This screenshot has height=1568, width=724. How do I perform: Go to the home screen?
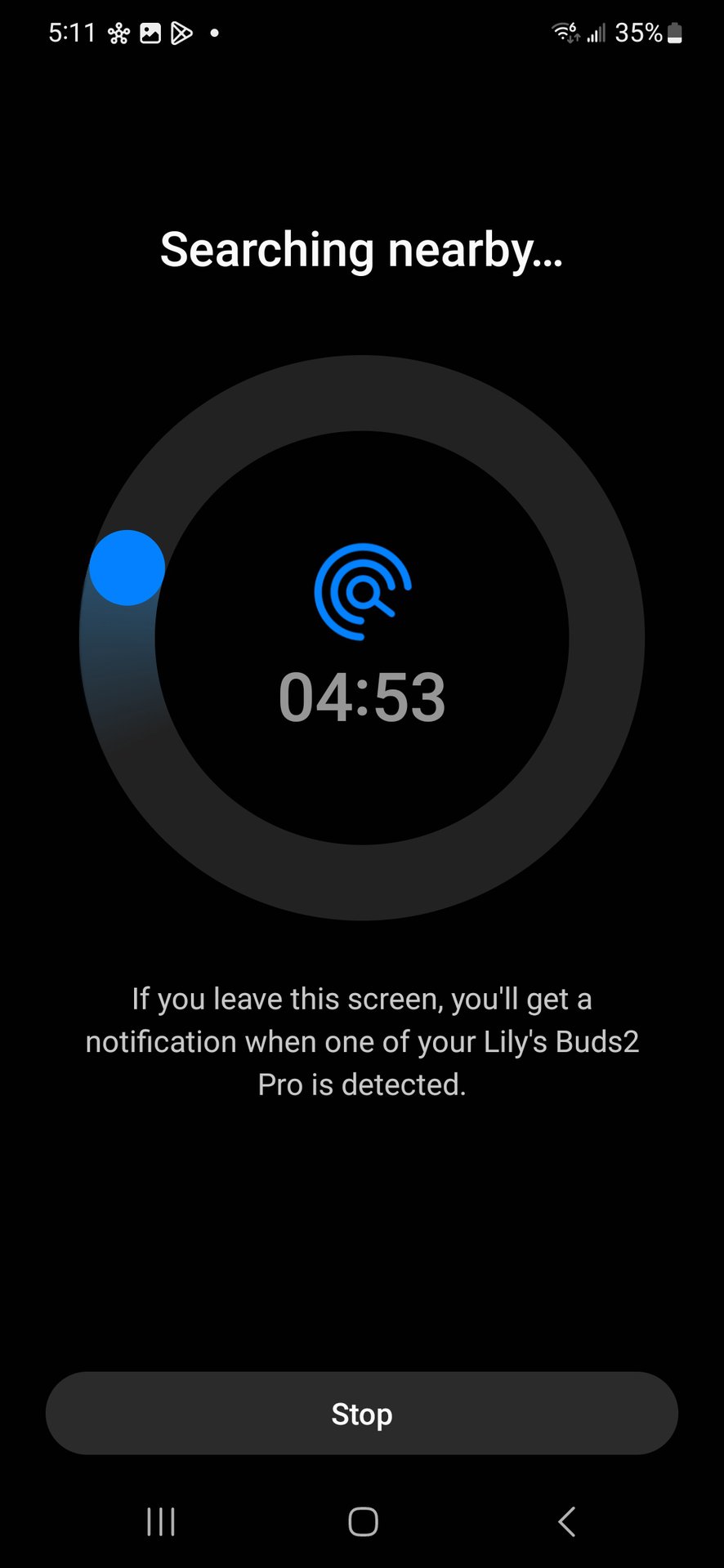[x=363, y=1521]
